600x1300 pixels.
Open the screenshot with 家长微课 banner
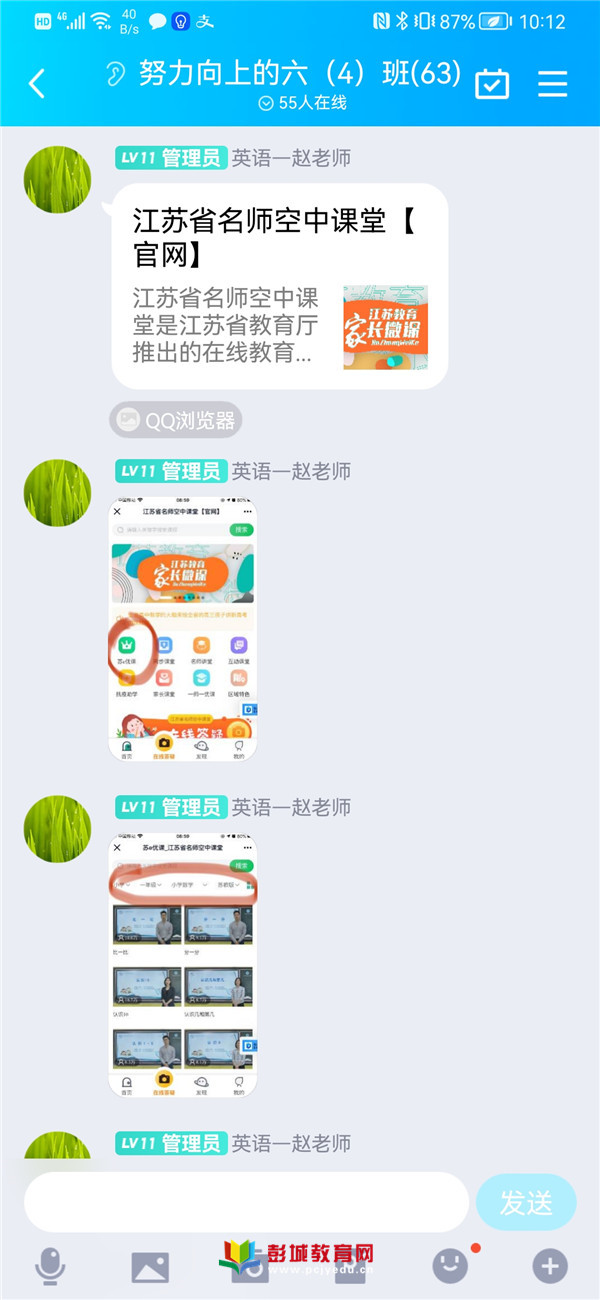[x=182, y=628]
